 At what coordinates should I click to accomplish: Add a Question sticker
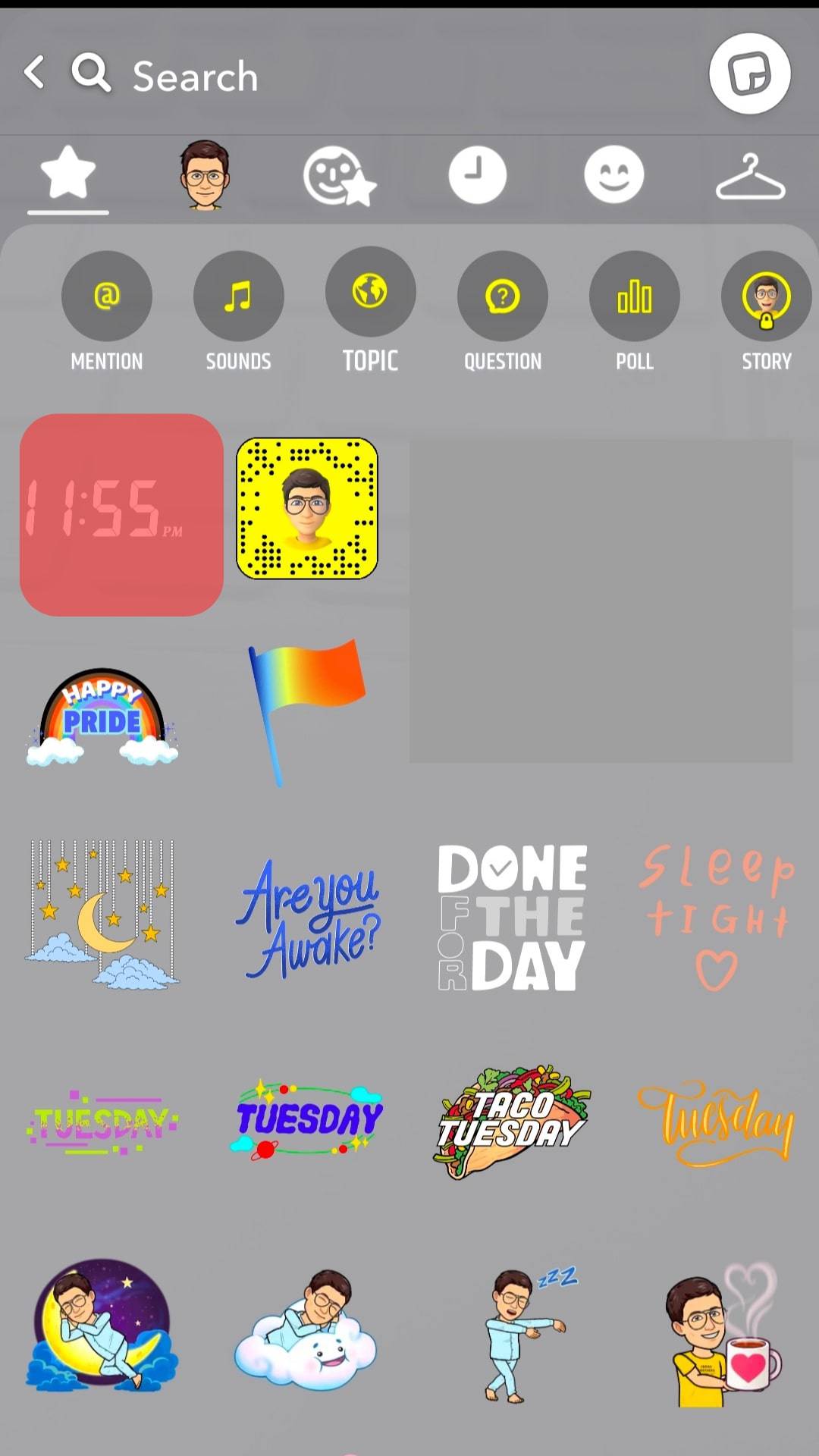[x=502, y=296]
